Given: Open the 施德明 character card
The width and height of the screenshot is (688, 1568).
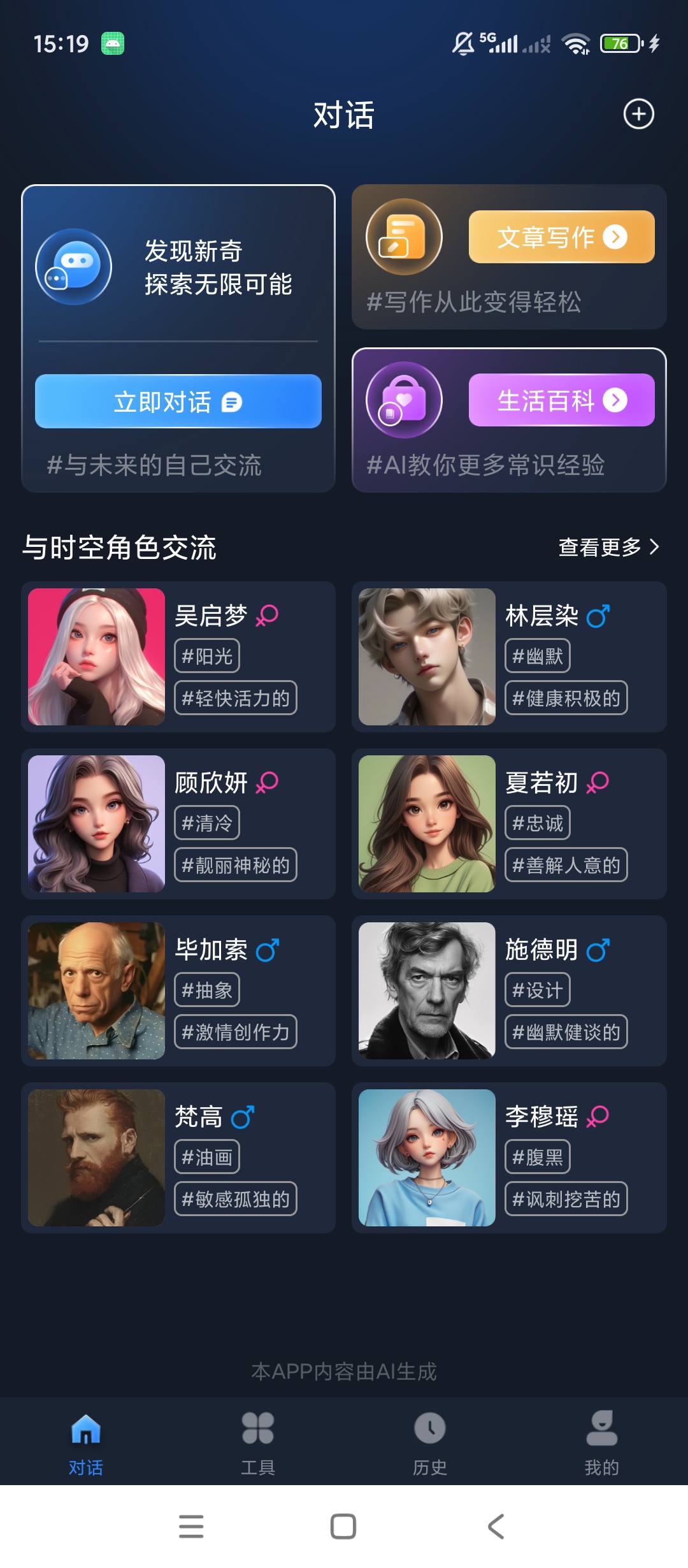Looking at the screenshot, I should [509, 991].
